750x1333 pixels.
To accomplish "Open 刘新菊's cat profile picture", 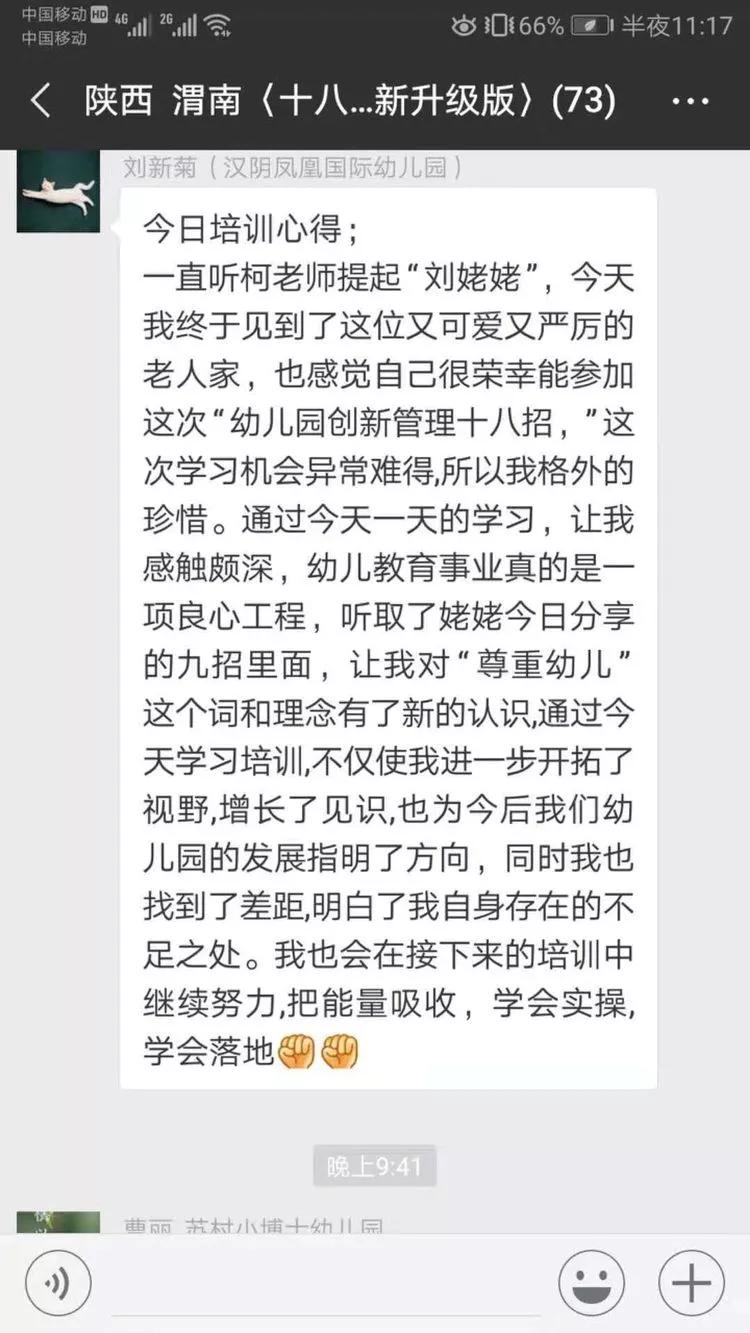I will pos(58,191).
